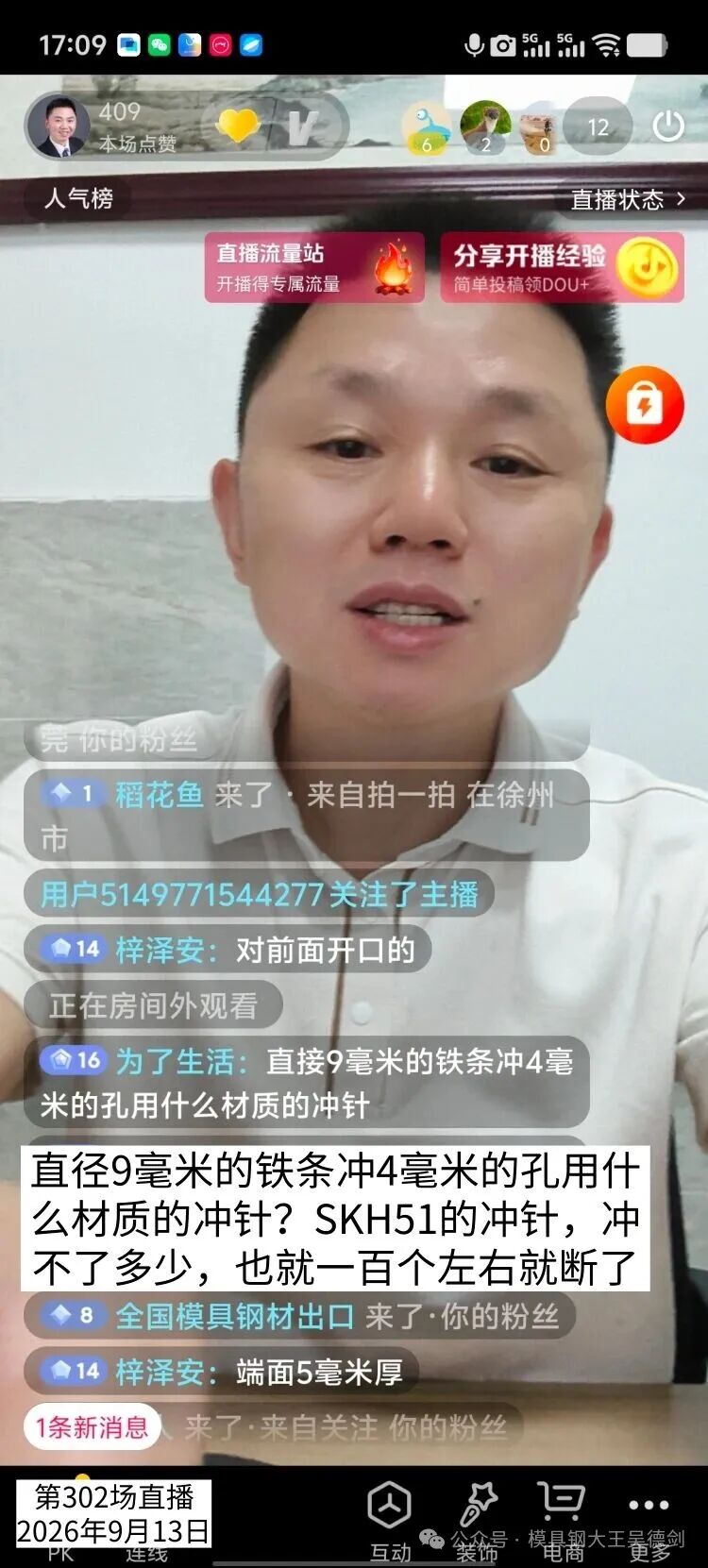Jump to the 1条新消息 new message
The image size is (708, 1568).
(x=92, y=1426)
